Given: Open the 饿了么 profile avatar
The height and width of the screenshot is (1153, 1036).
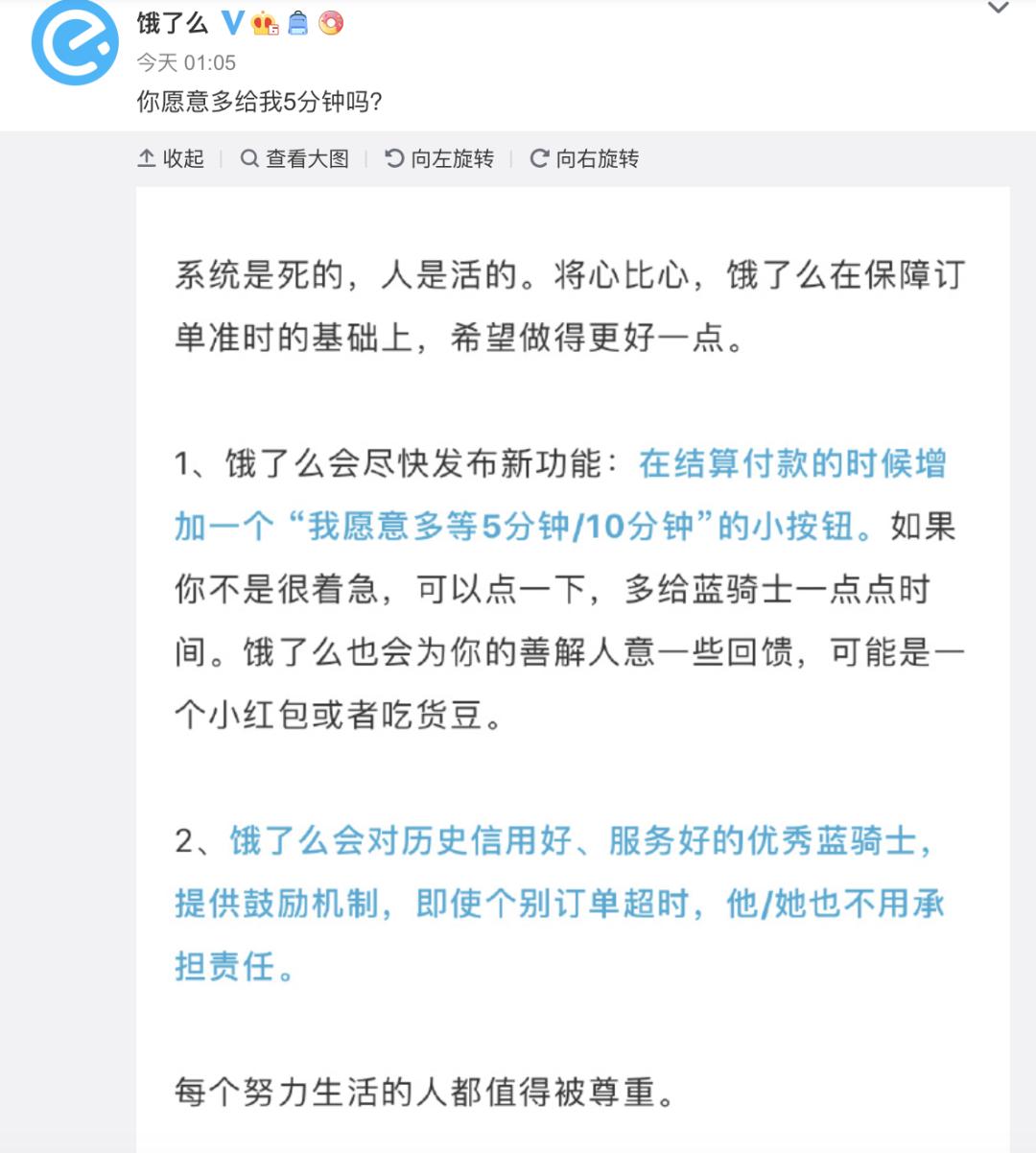Looking at the screenshot, I should click(75, 43).
